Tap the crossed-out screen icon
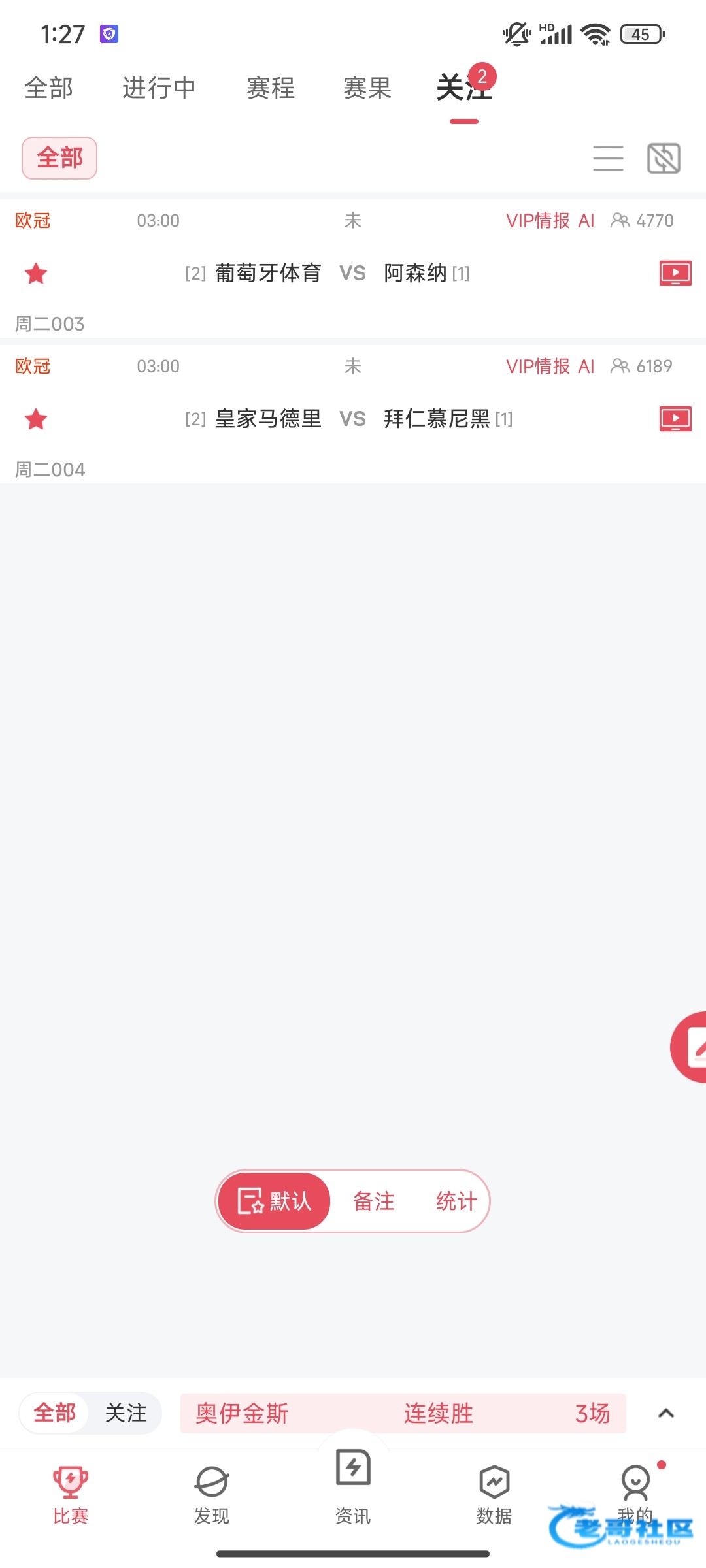The image size is (706, 1568). pyautogui.click(x=664, y=159)
